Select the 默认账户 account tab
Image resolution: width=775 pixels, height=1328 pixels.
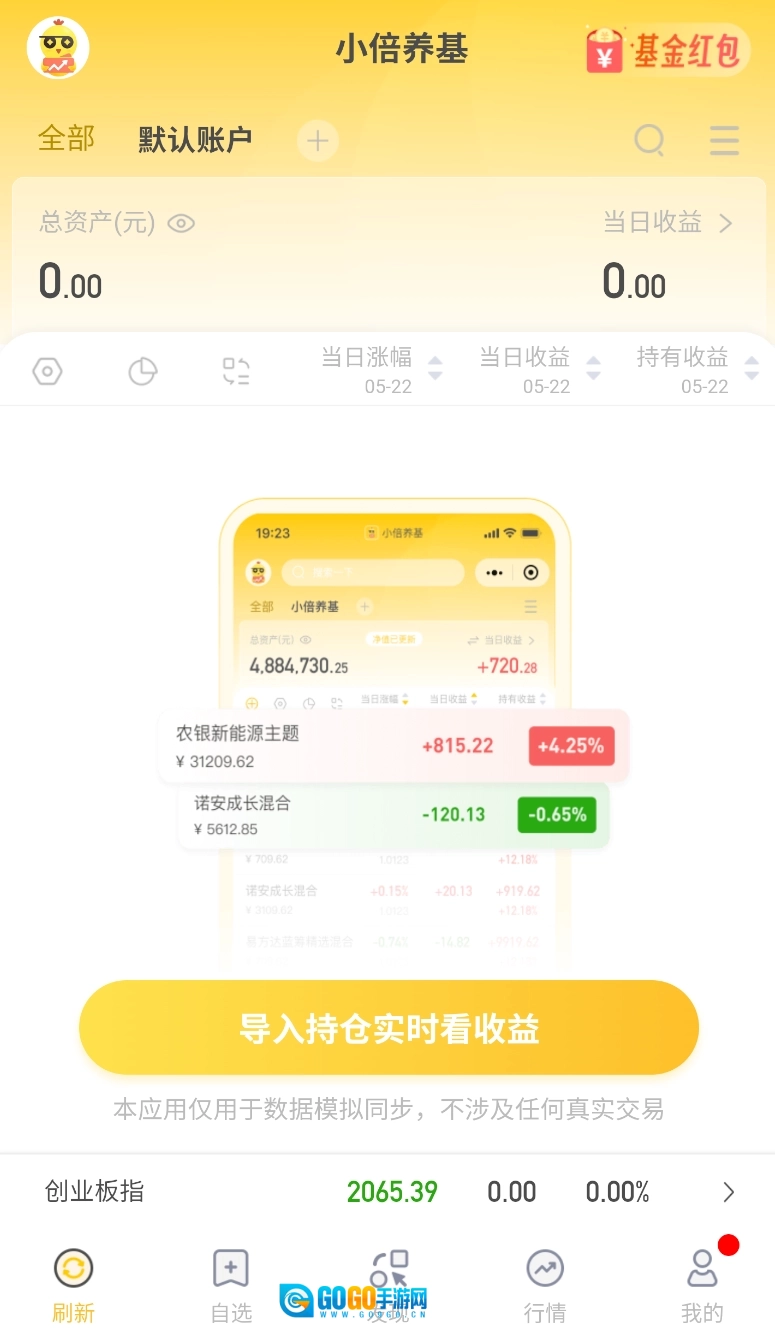pyautogui.click(x=194, y=140)
